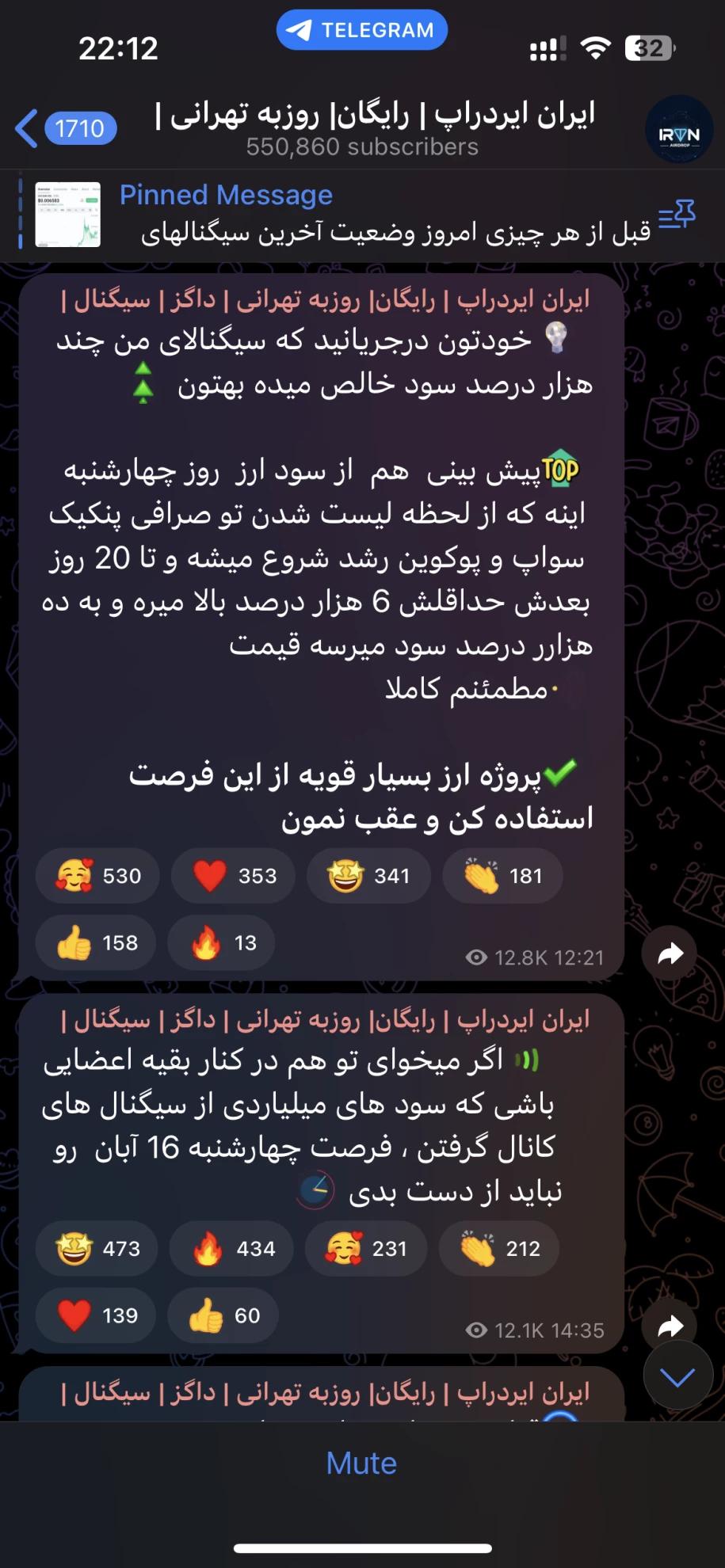Open the channel profile picture
This screenshot has height=1568, width=725.
click(x=678, y=131)
